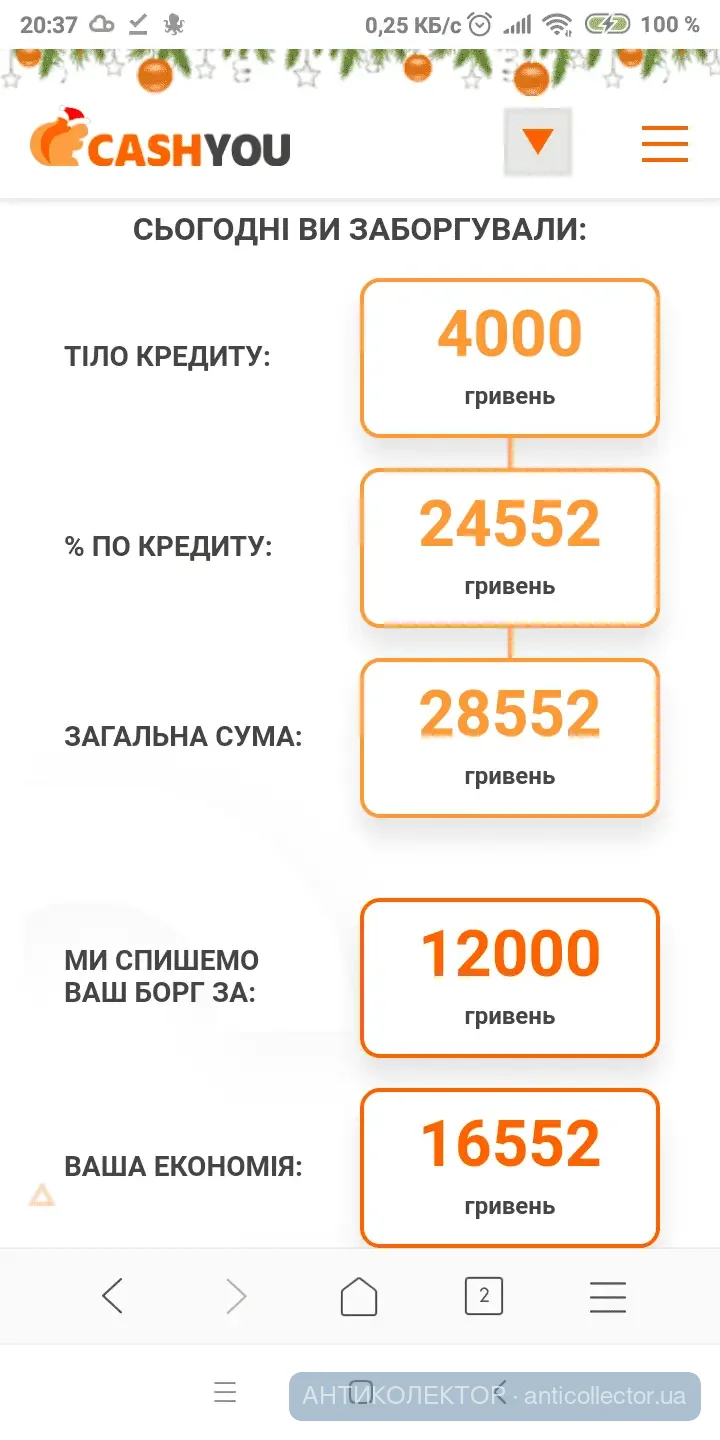
Task: Tap the CashYou logo to go home
Action: pyautogui.click(x=160, y=143)
